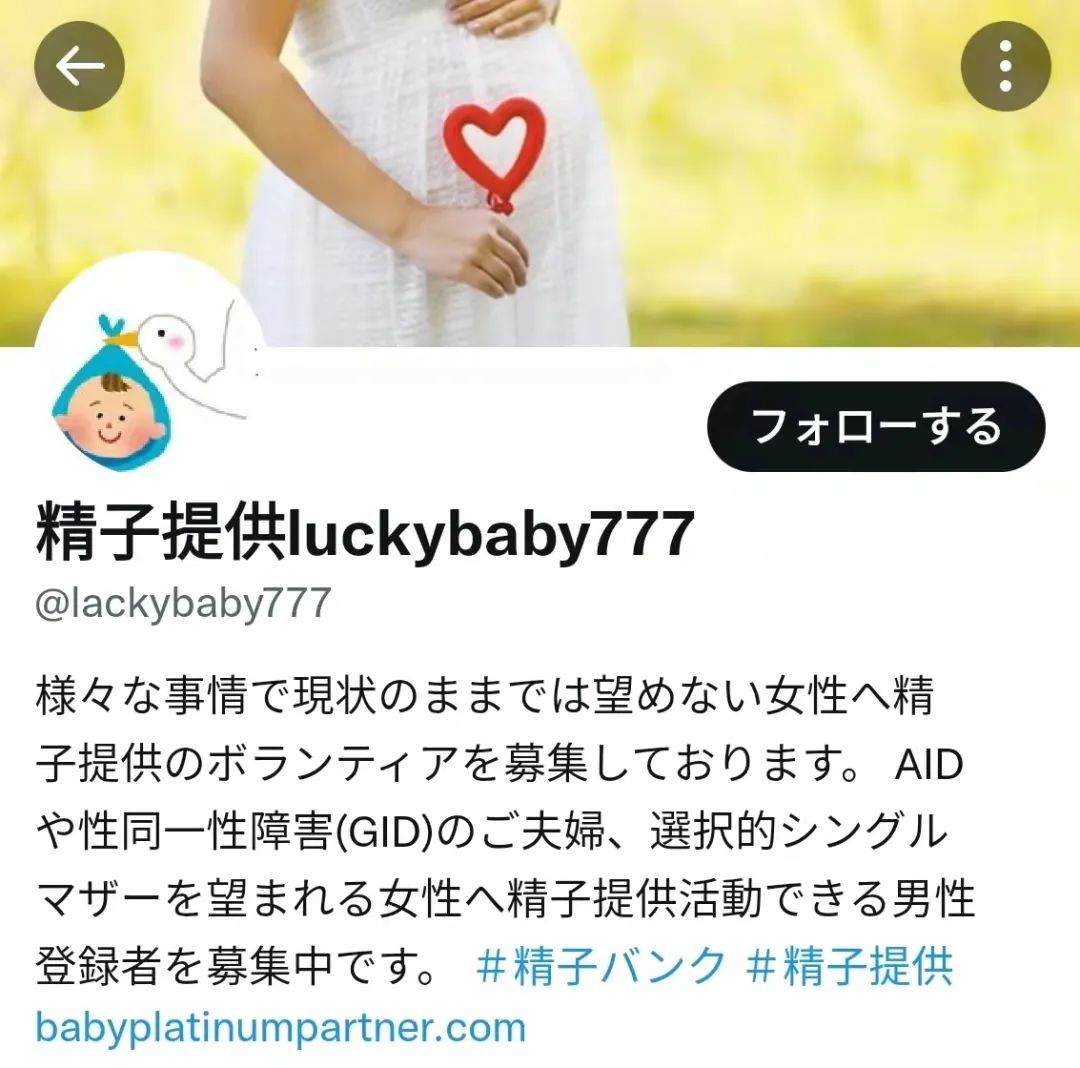The height and width of the screenshot is (1068, 1080).
Task: Visit the babyplatinumpartner.com link
Action: point(280,1027)
